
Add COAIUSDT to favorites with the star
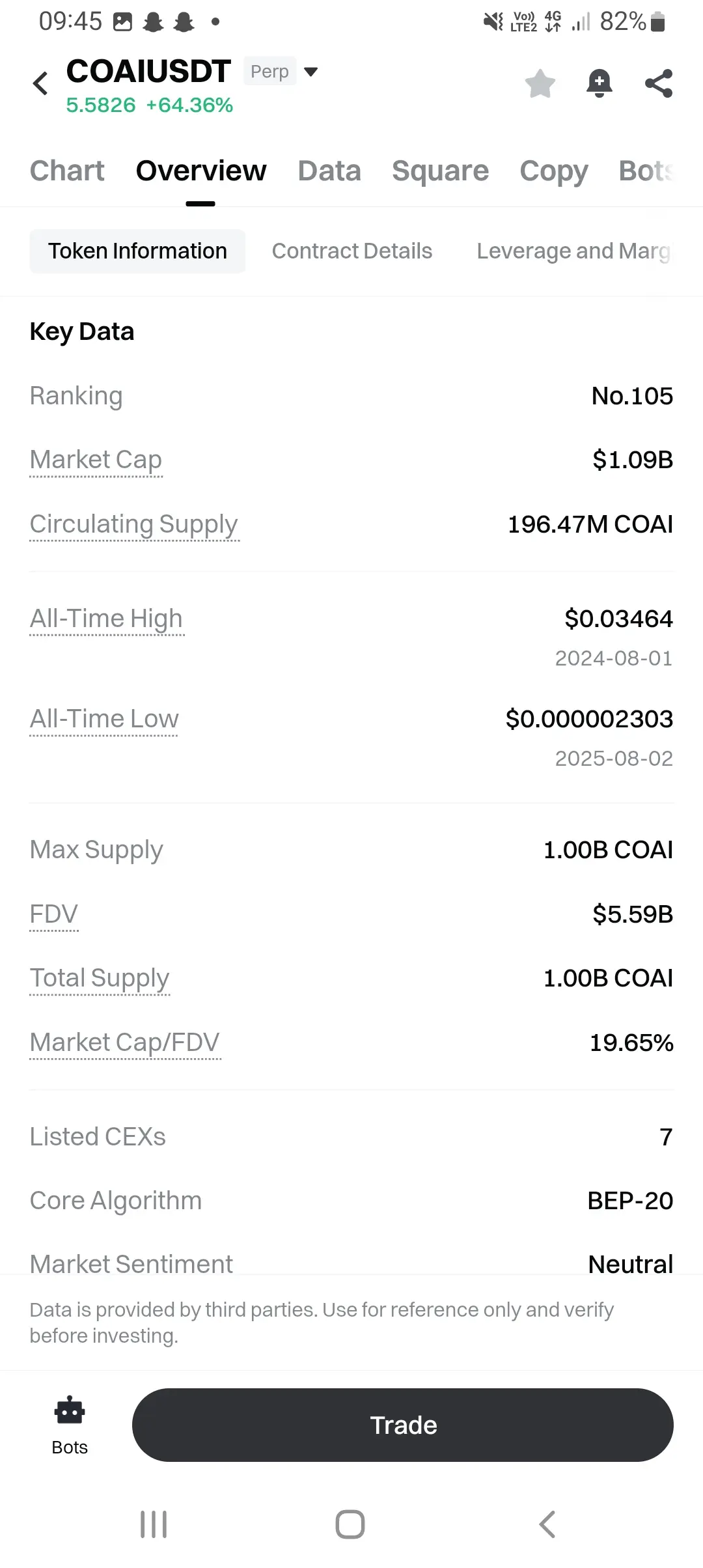(x=540, y=83)
